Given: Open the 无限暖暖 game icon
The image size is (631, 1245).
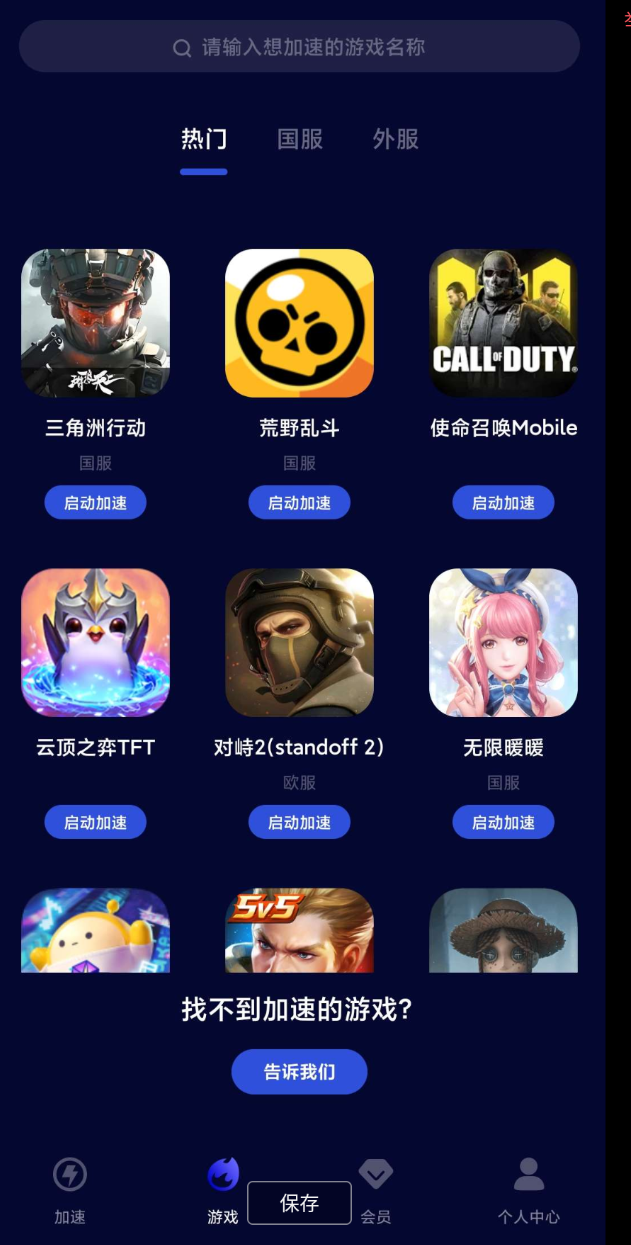Looking at the screenshot, I should tap(503, 642).
